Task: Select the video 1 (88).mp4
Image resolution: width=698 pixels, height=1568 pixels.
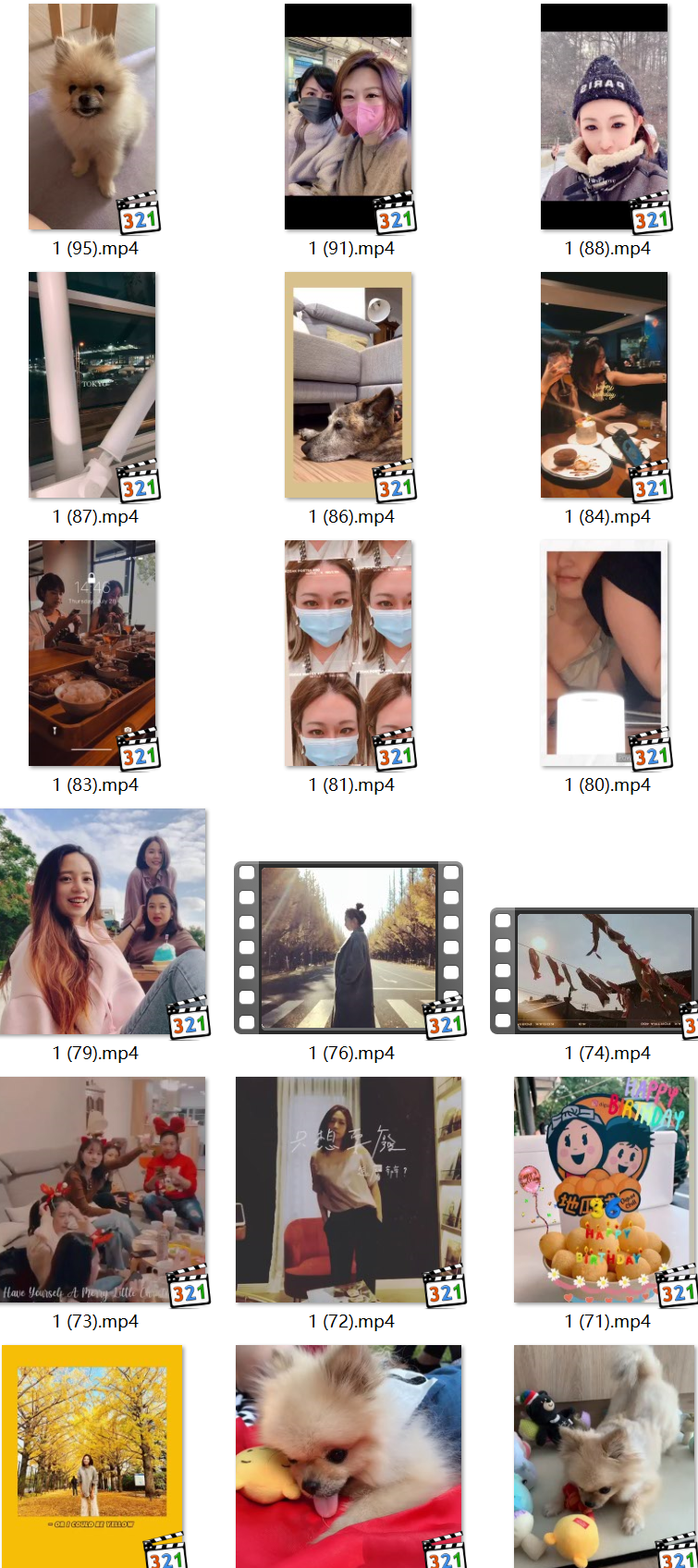Action: 604,117
